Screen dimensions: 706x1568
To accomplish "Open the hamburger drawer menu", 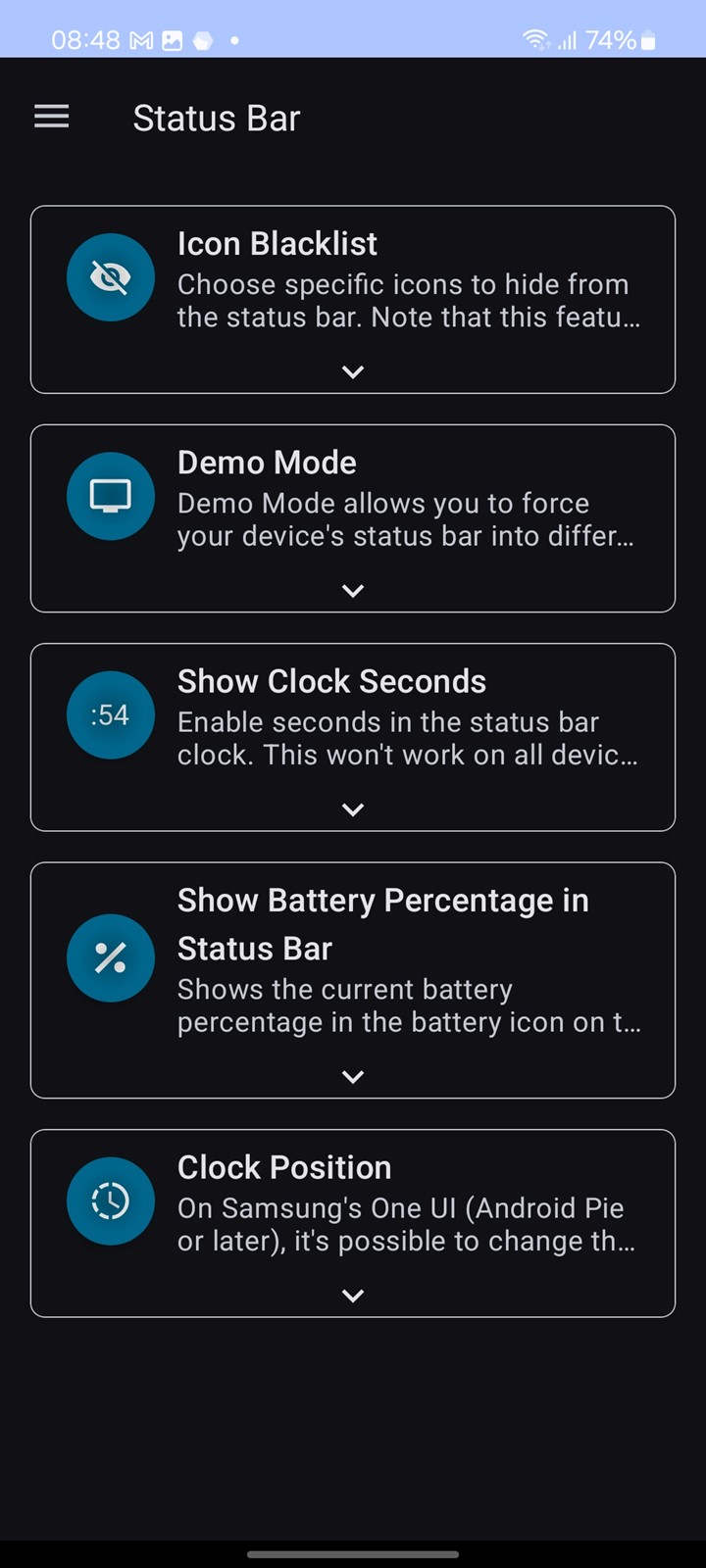I will 52,118.
